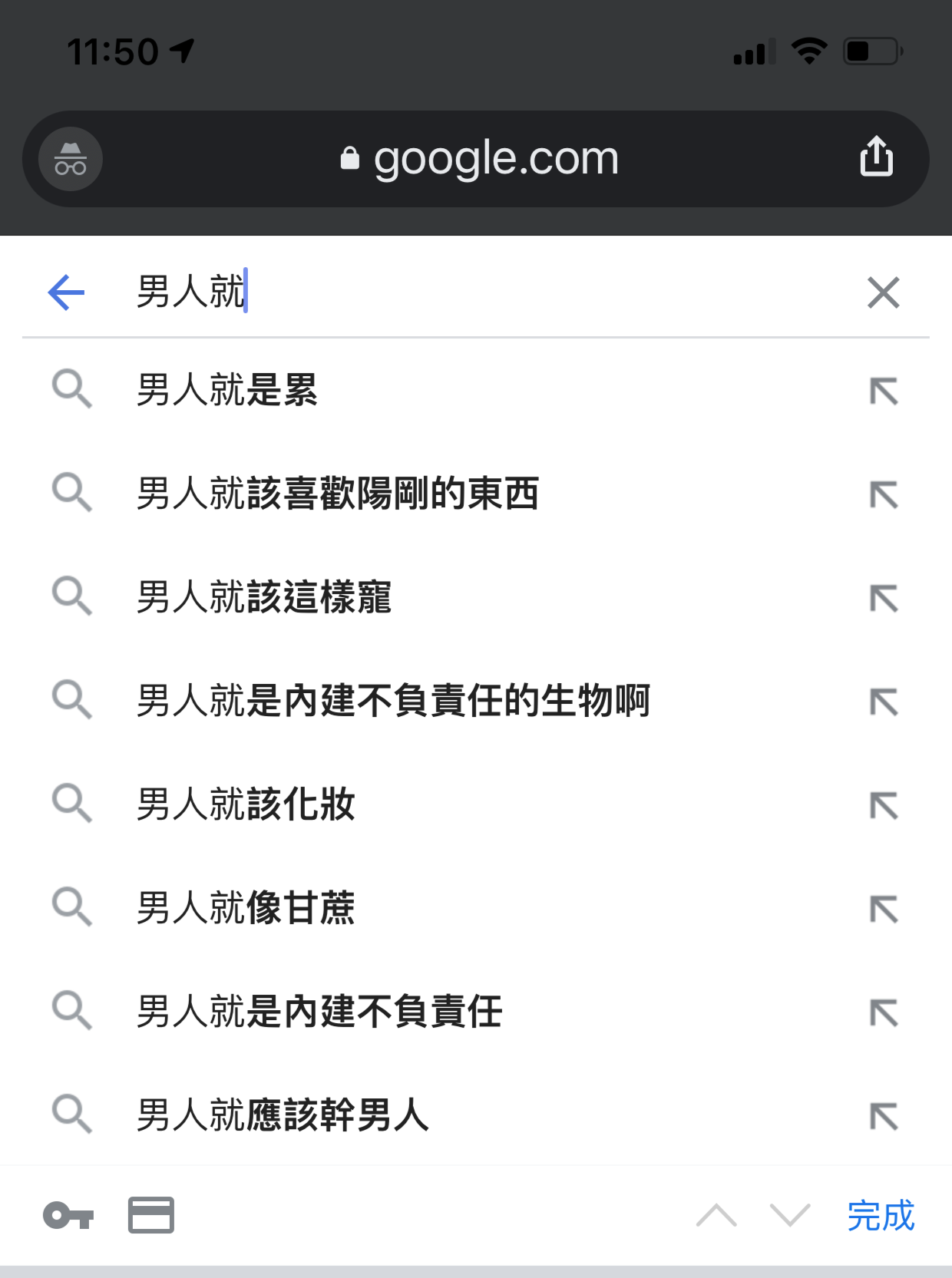
Task: Open suggestion 男人就該這樣寵
Action: (264, 597)
